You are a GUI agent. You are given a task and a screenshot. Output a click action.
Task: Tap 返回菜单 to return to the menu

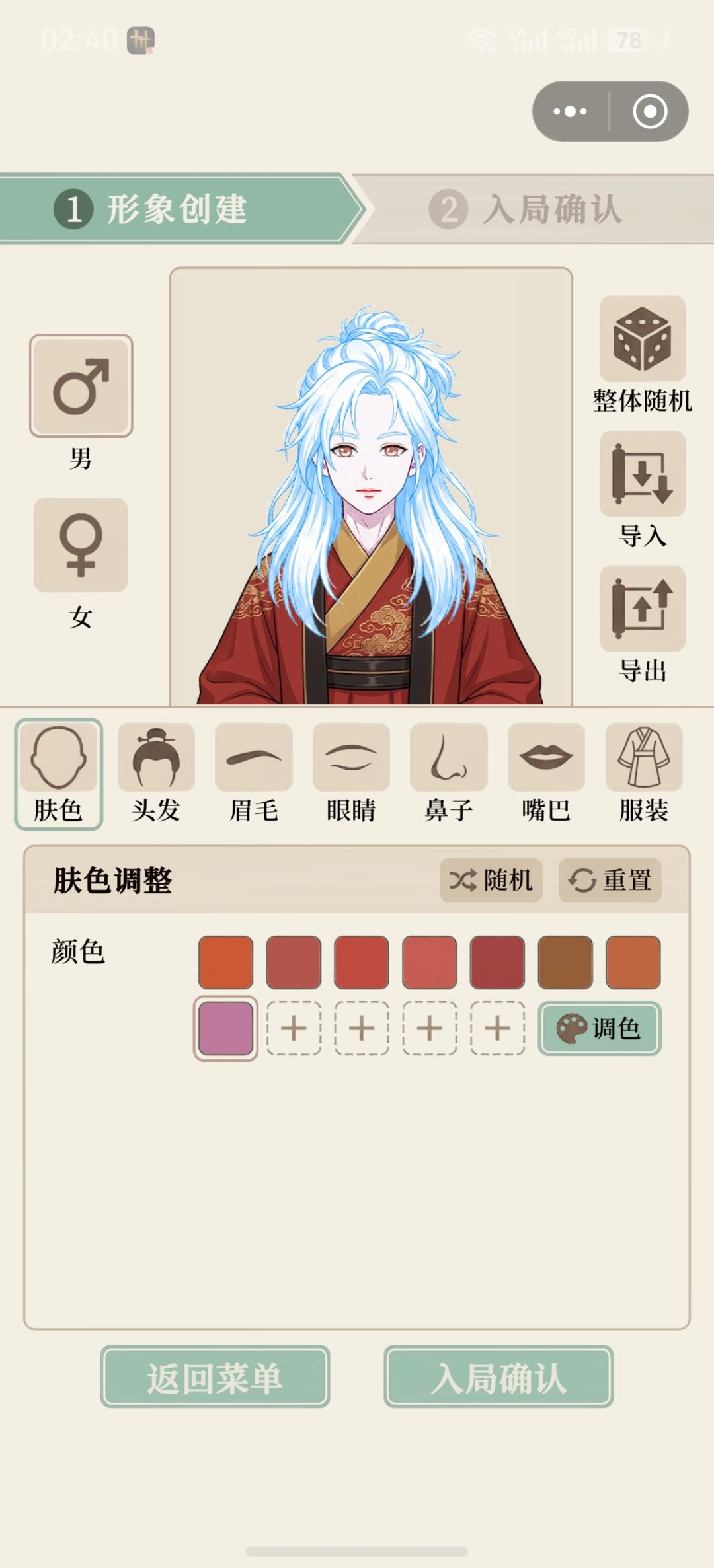coord(215,1377)
